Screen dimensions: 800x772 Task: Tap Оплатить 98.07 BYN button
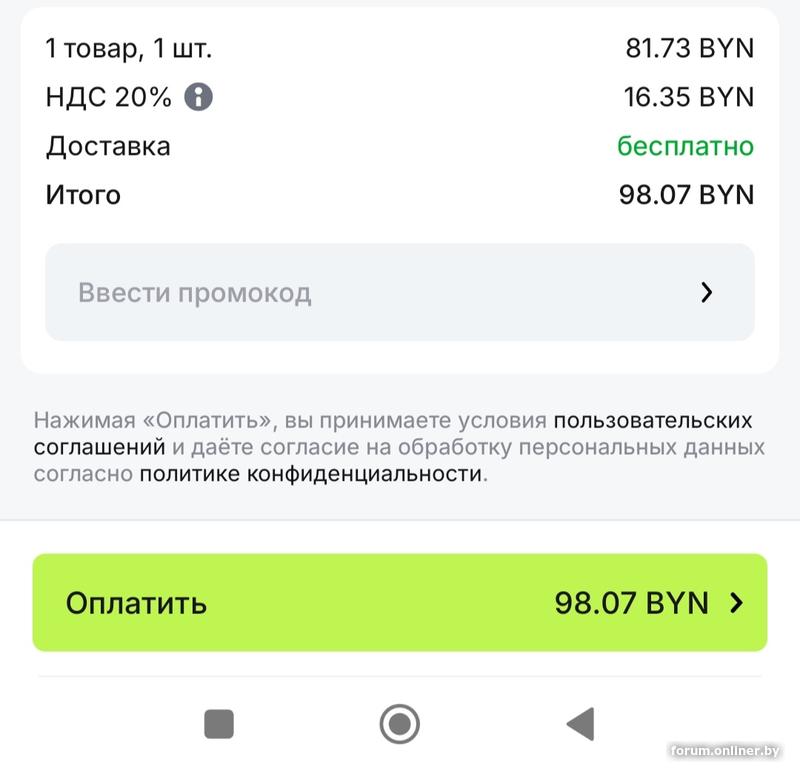399,603
